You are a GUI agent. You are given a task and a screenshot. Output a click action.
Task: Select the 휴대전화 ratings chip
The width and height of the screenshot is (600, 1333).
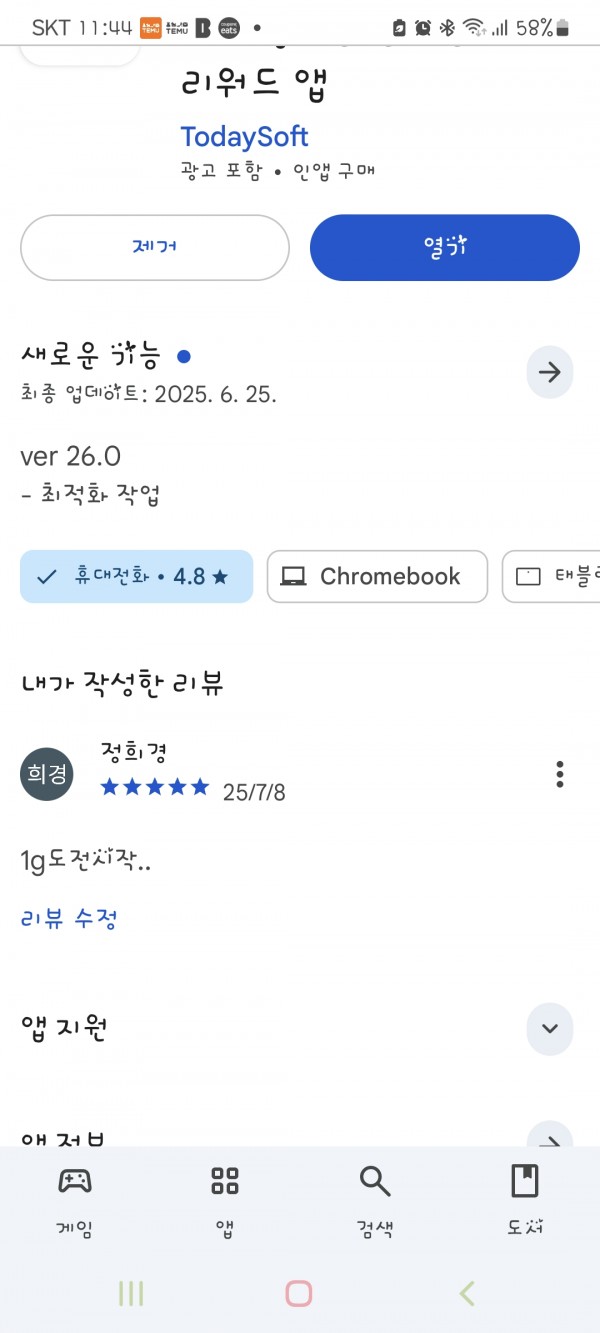[136, 577]
